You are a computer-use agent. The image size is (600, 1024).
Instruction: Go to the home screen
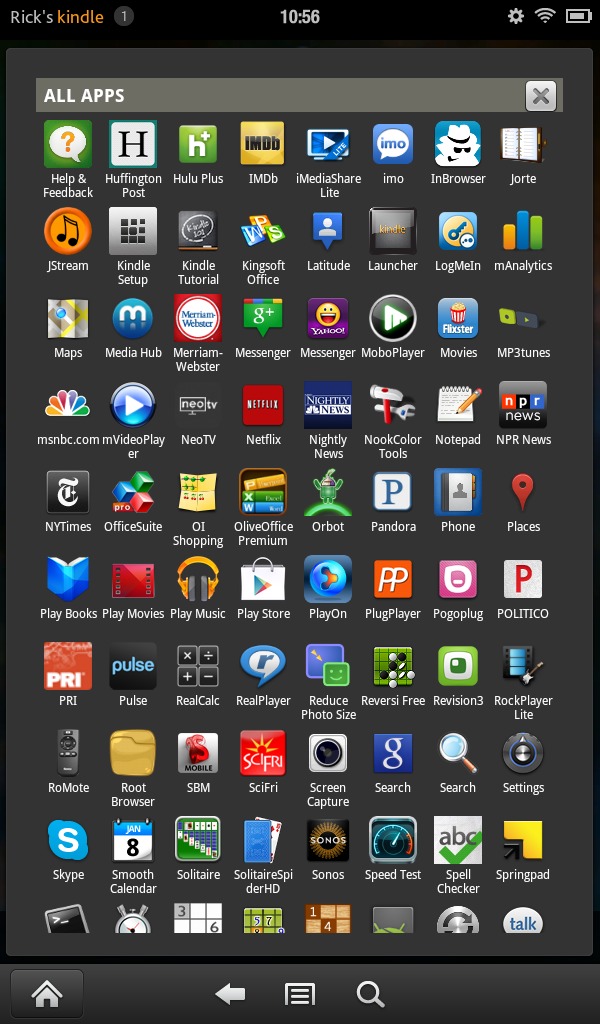(47, 994)
